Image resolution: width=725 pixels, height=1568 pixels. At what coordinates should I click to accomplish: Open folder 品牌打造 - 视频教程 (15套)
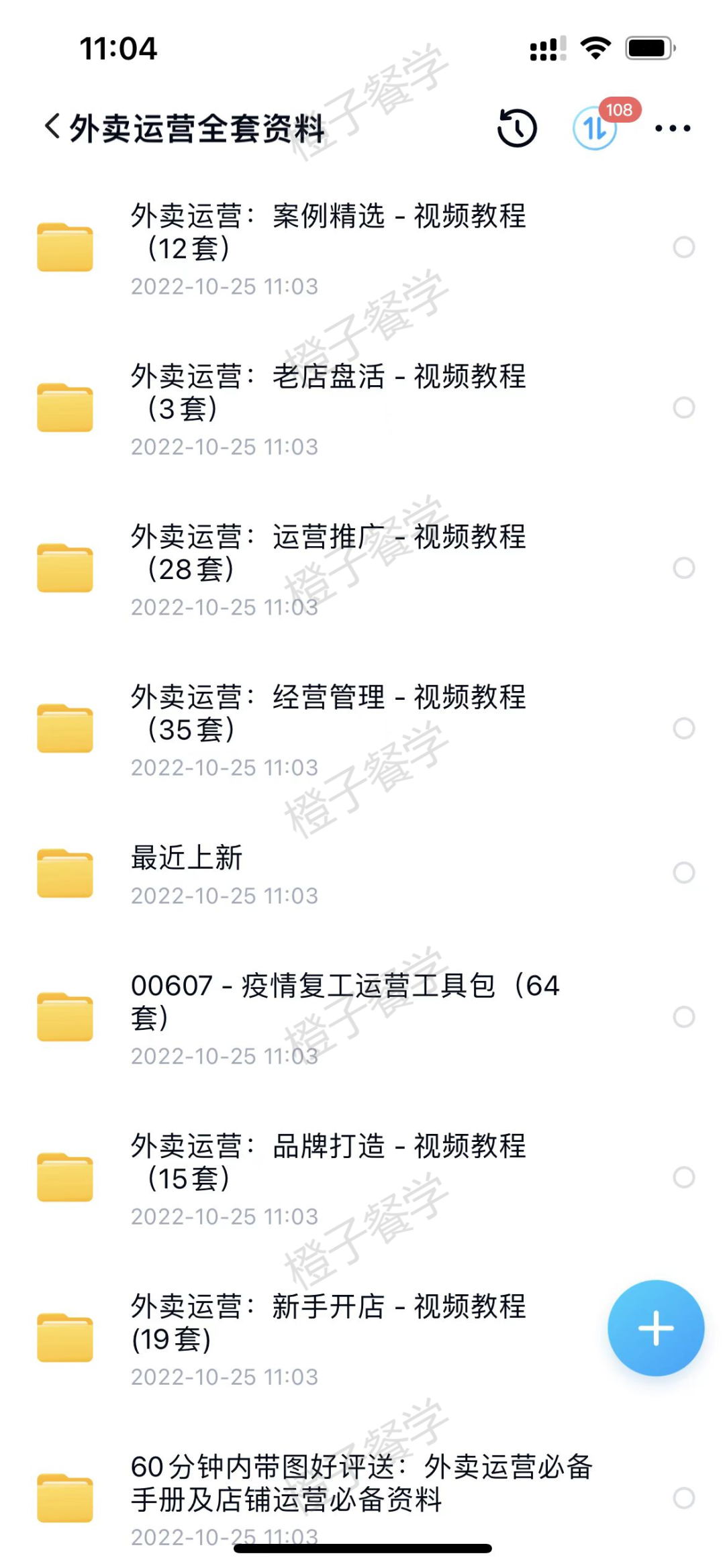[362, 1178]
